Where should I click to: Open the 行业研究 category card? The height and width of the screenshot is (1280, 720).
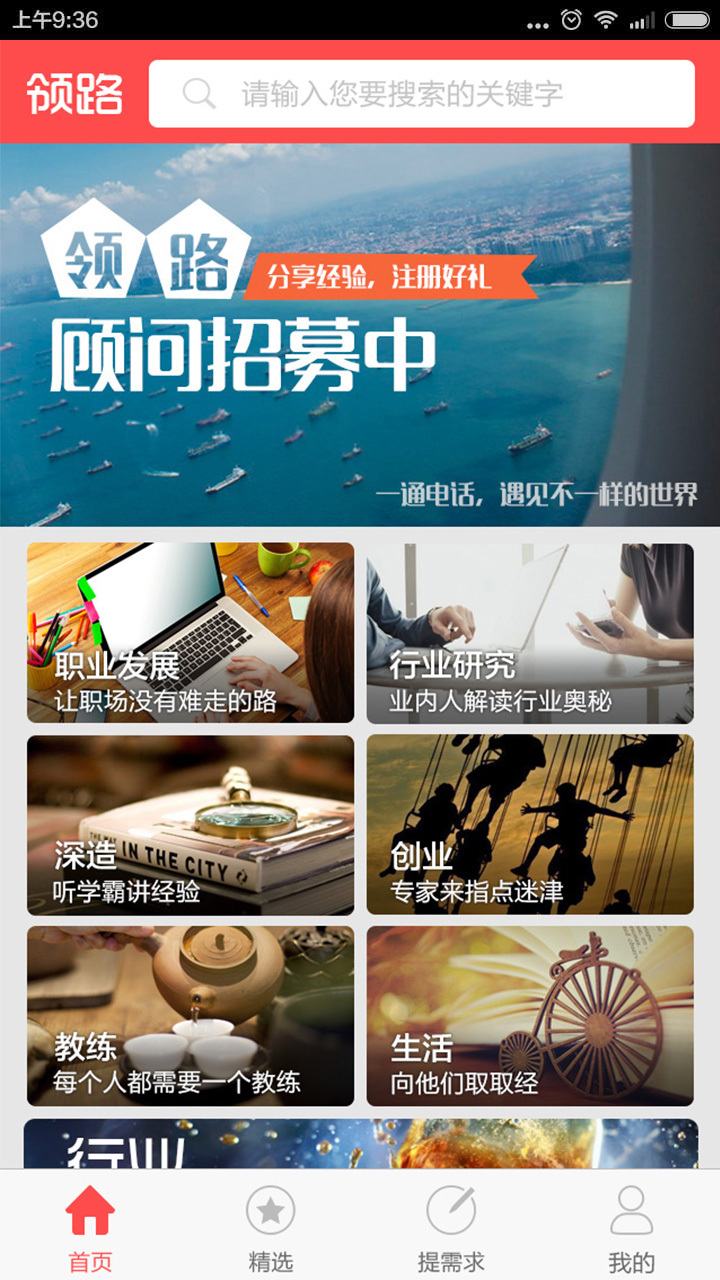tap(530, 632)
